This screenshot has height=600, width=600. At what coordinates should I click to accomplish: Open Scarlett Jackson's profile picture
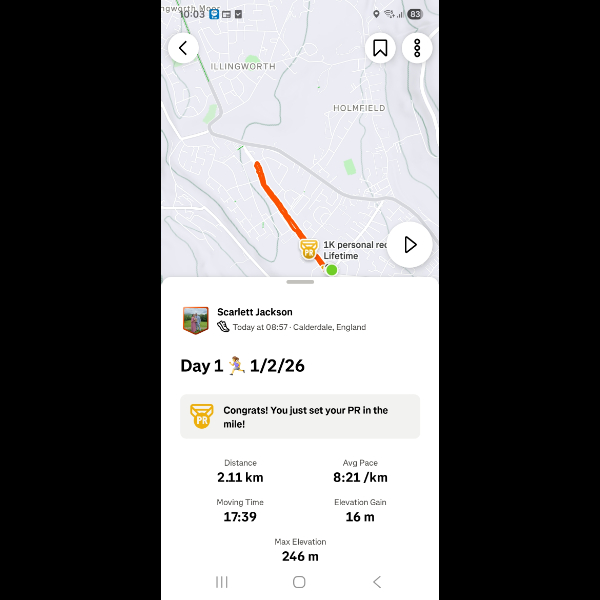click(196, 320)
